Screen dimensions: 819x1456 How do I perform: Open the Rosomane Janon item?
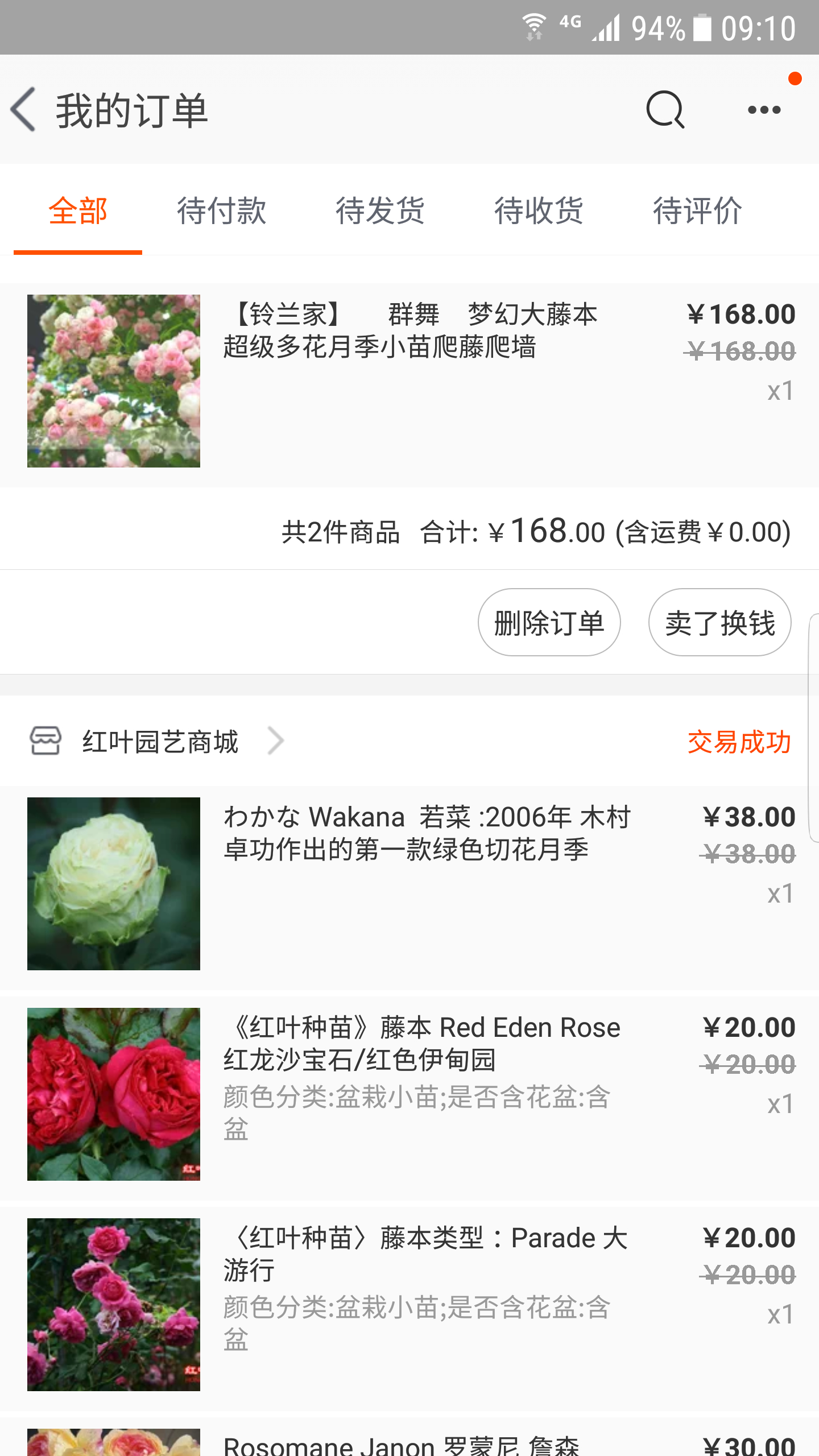pos(402,1443)
